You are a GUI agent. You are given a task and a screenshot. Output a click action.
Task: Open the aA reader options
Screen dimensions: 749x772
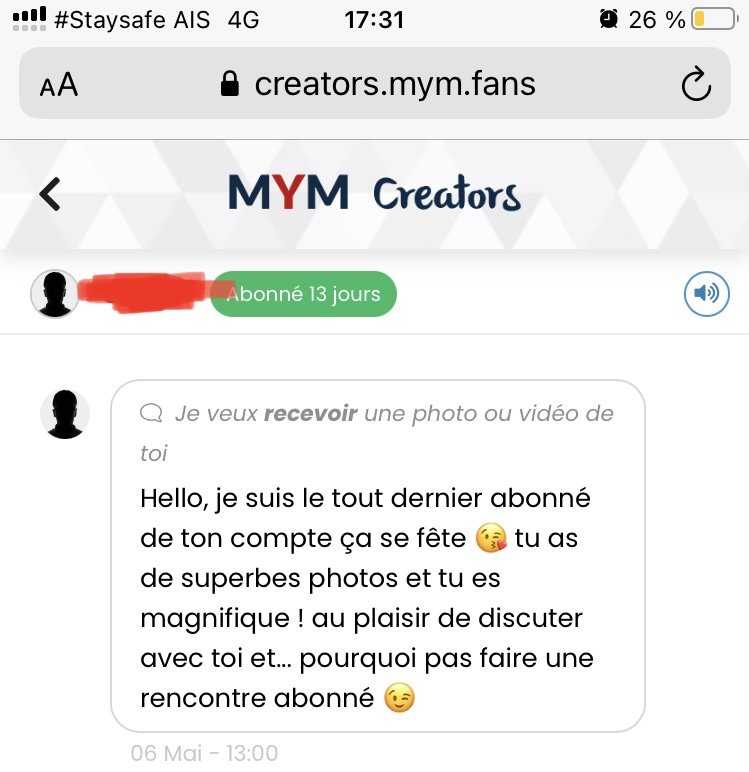click(59, 85)
